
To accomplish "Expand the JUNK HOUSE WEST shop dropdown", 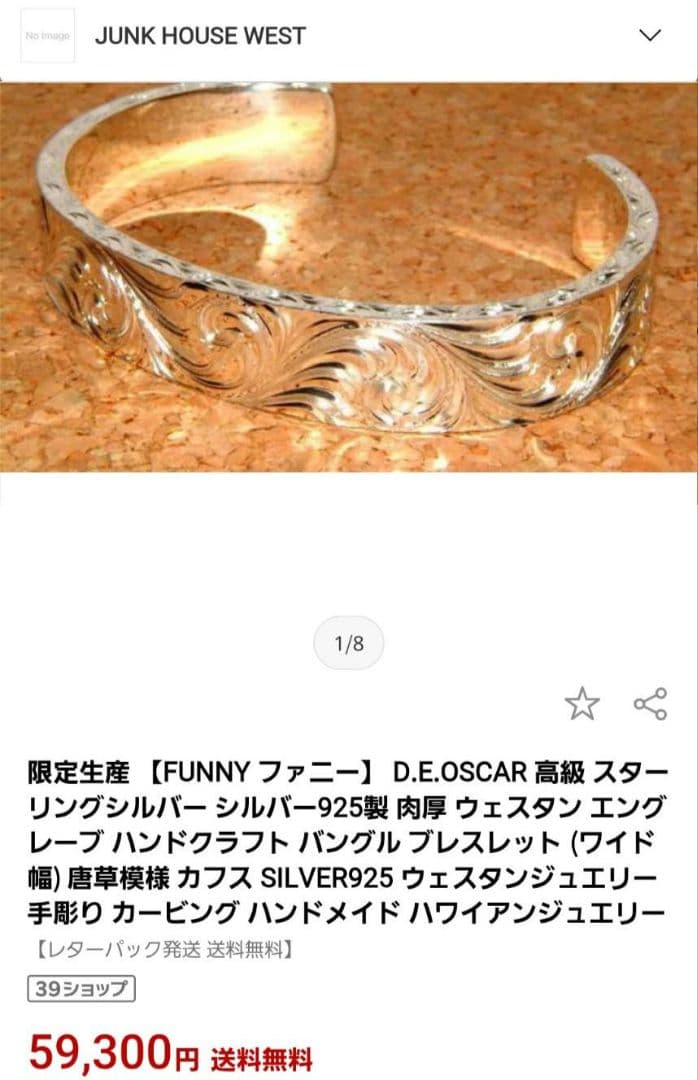I will point(650,36).
